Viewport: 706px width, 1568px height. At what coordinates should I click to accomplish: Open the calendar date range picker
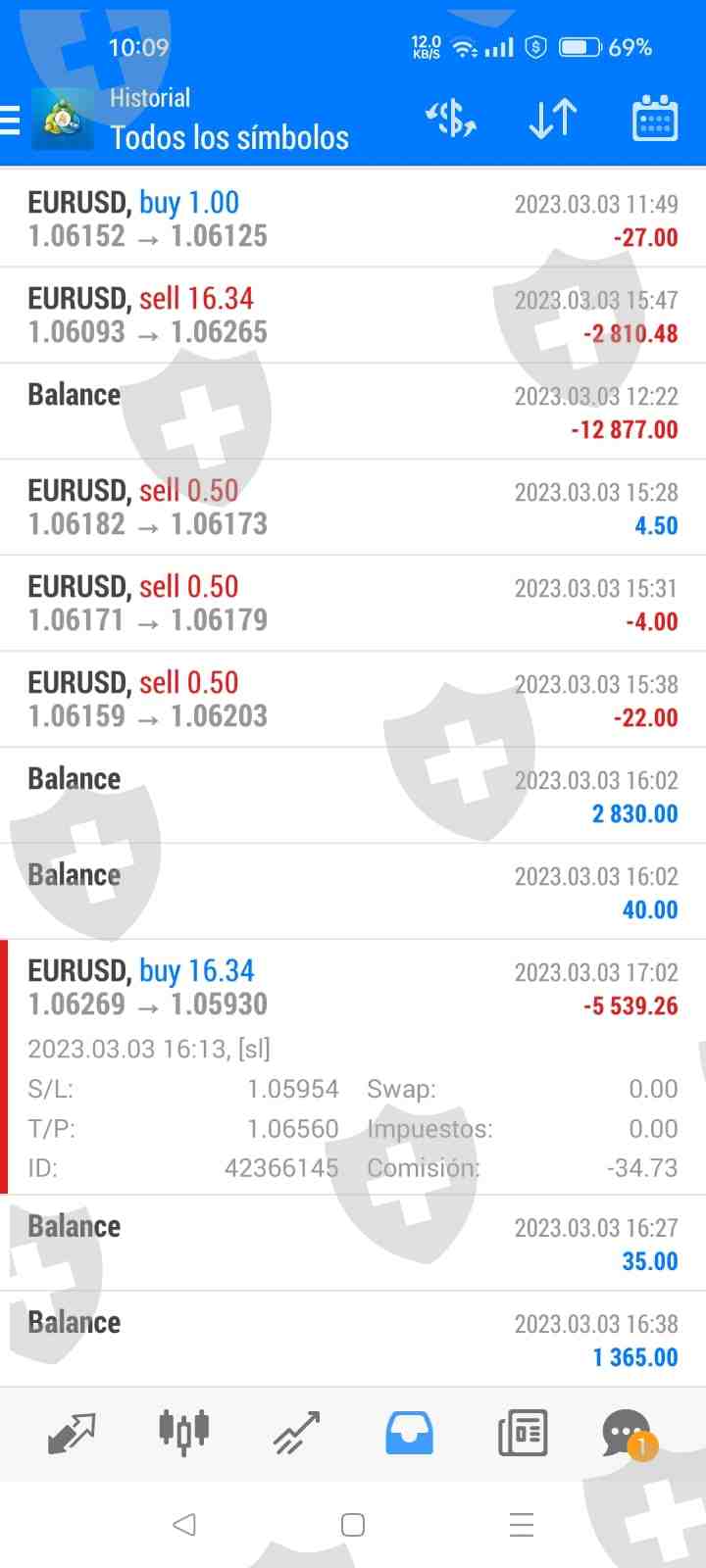coord(655,119)
